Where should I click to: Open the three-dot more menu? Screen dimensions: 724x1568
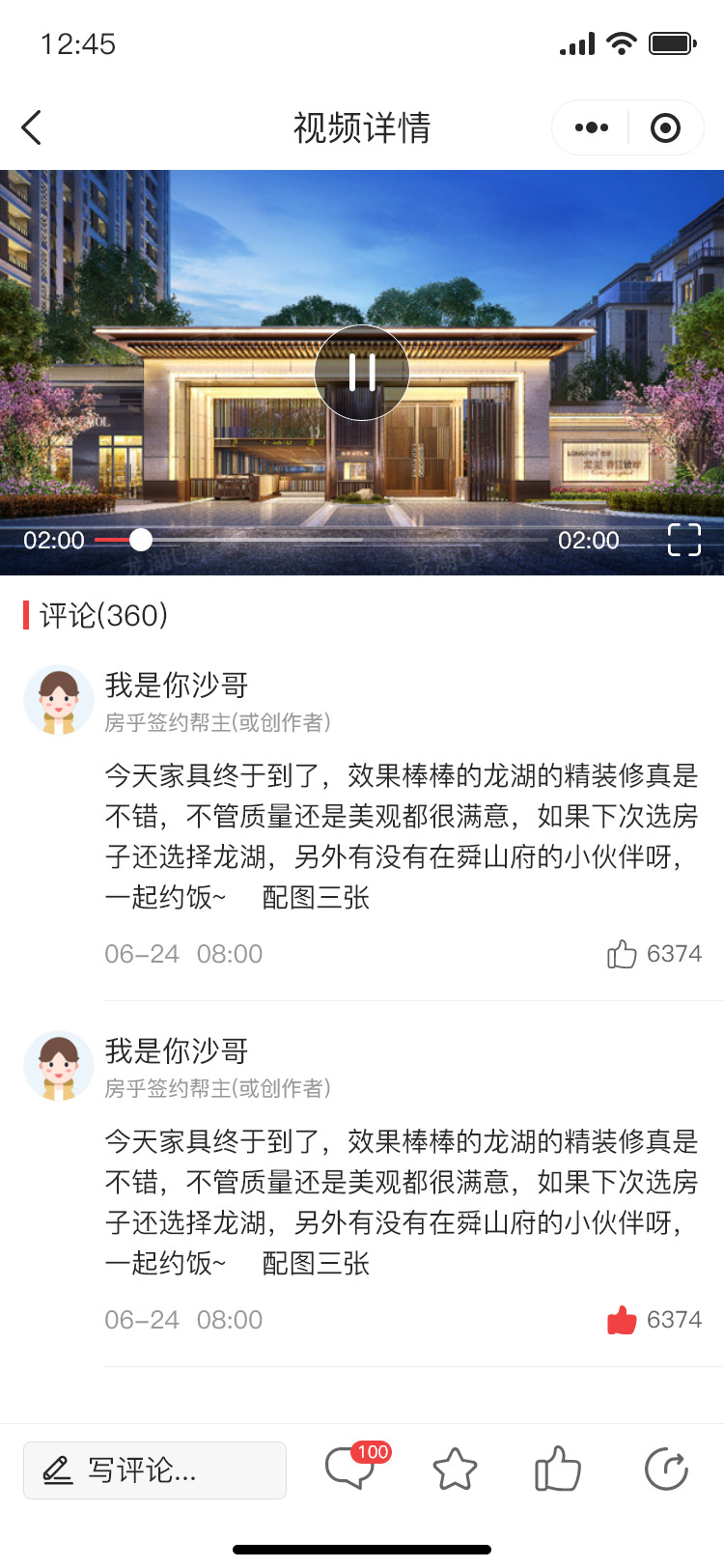click(x=591, y=127)
